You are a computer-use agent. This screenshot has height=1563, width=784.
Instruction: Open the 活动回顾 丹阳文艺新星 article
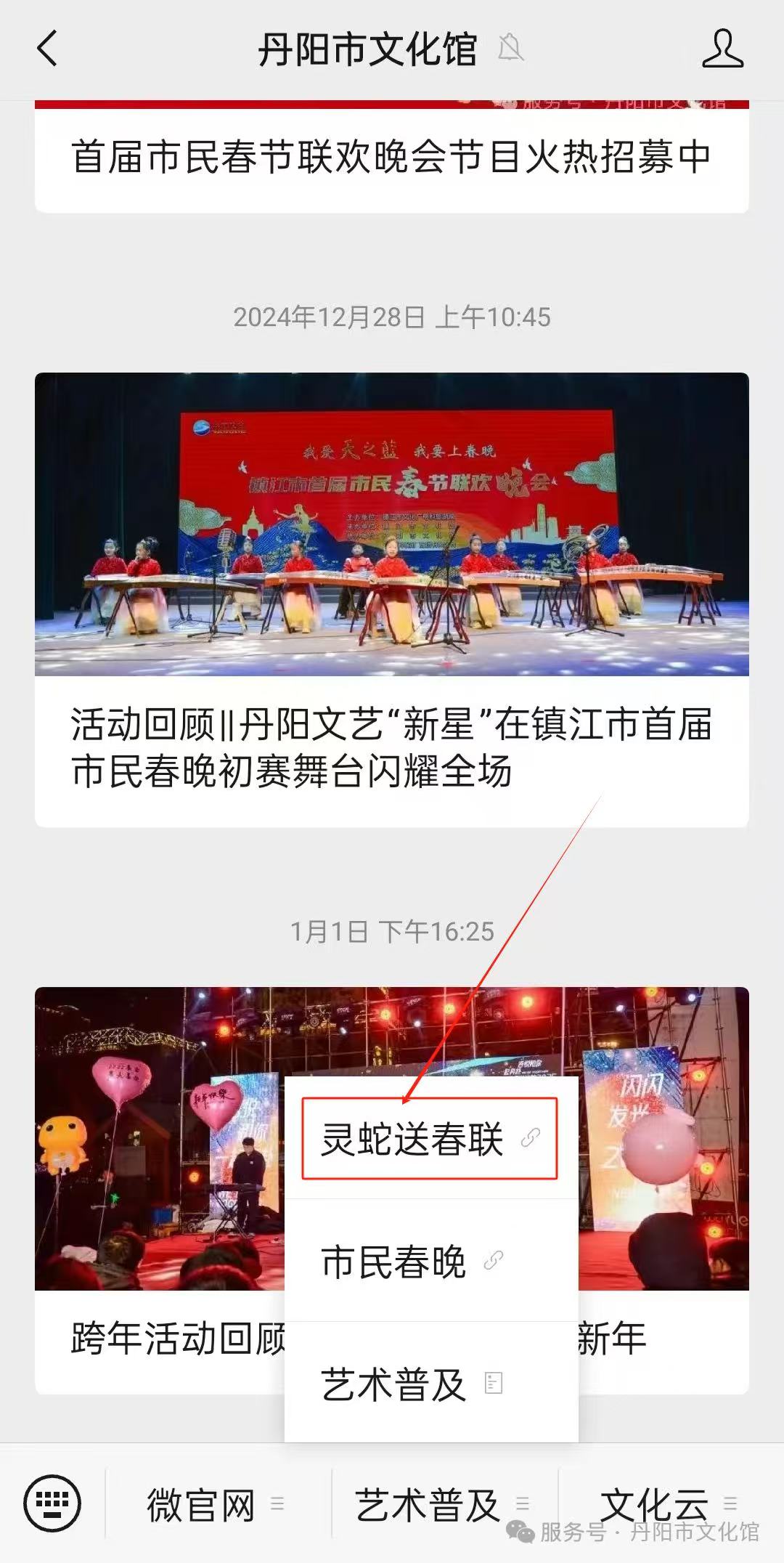click(x=391, y=747)
